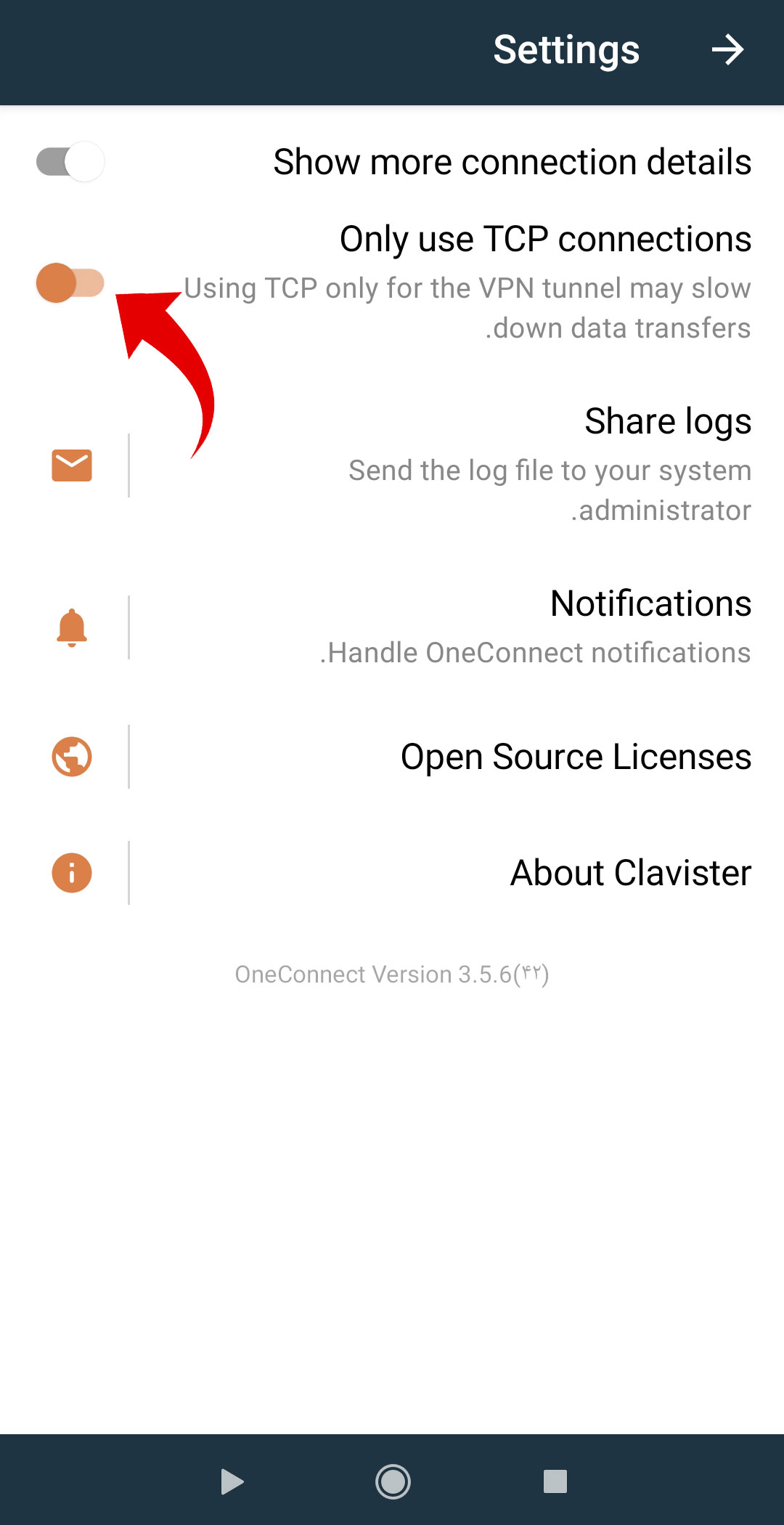784x1525 pixels.
Task: Open Share logs via the envelope icon
Action: coord(70,465)
